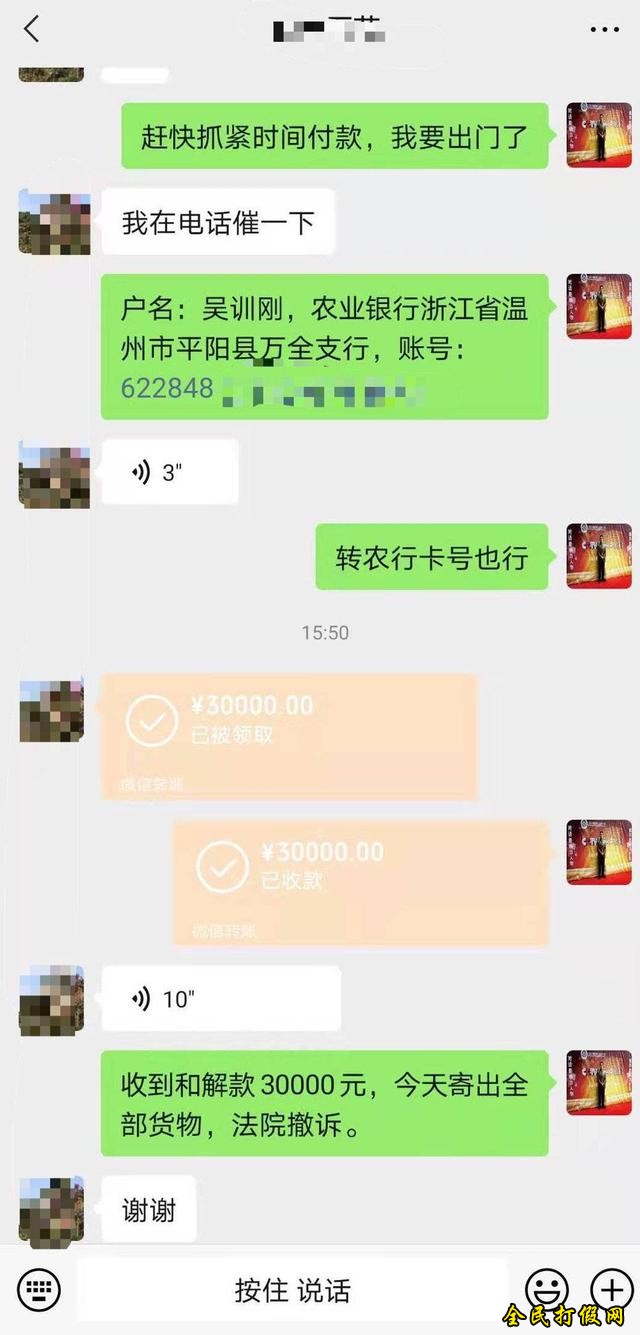The width and height of the screenshot is (640, 1335).
Task: Open the ¥30000.00 已被领取 transfer
Action: coord(288,736)
